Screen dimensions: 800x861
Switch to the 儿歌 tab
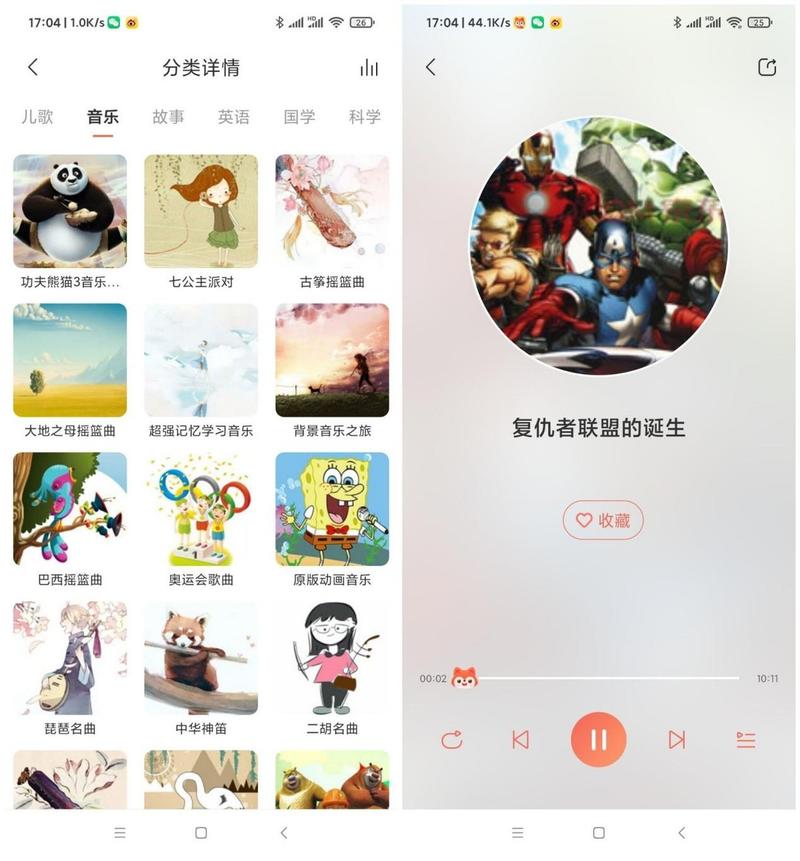click(x=37, y=117)
